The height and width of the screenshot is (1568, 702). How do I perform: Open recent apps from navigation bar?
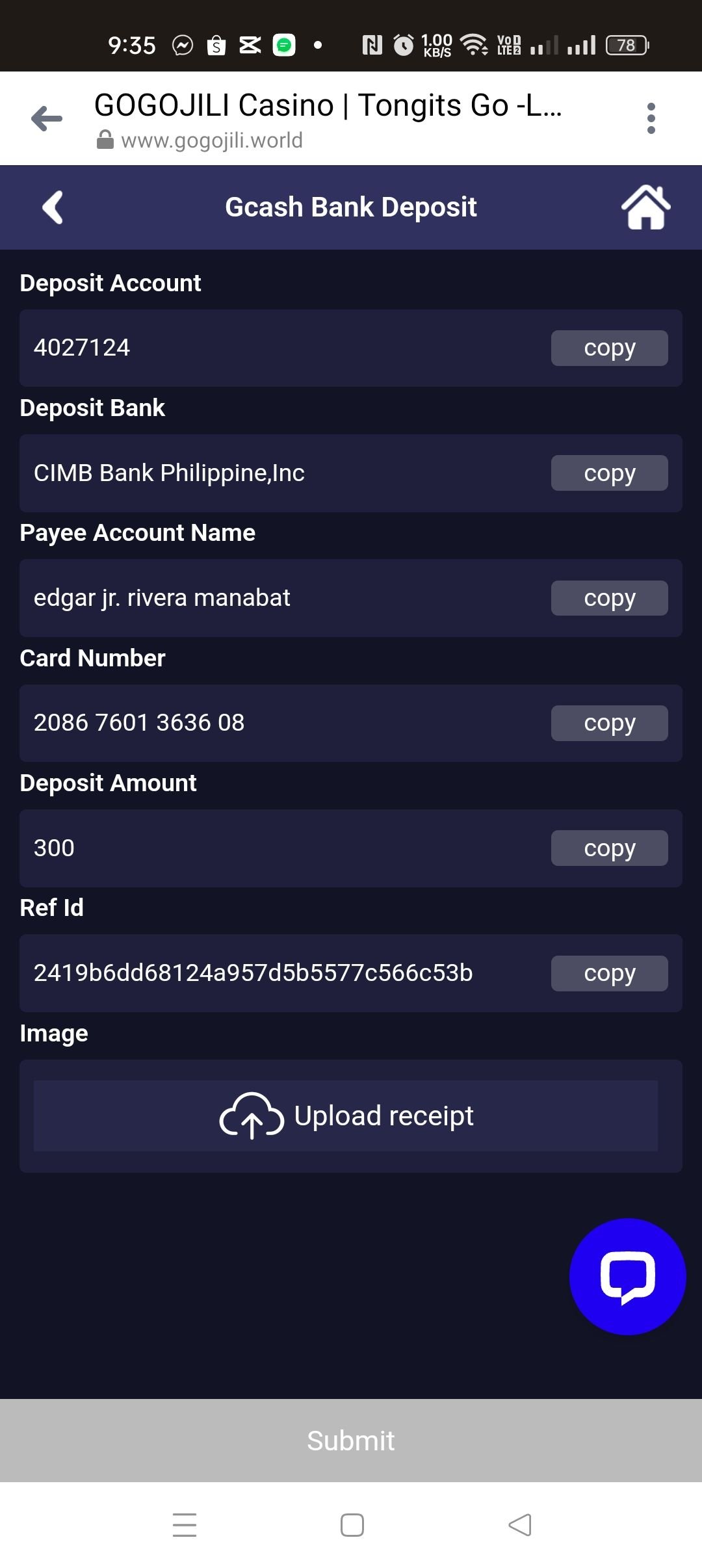185,1525
